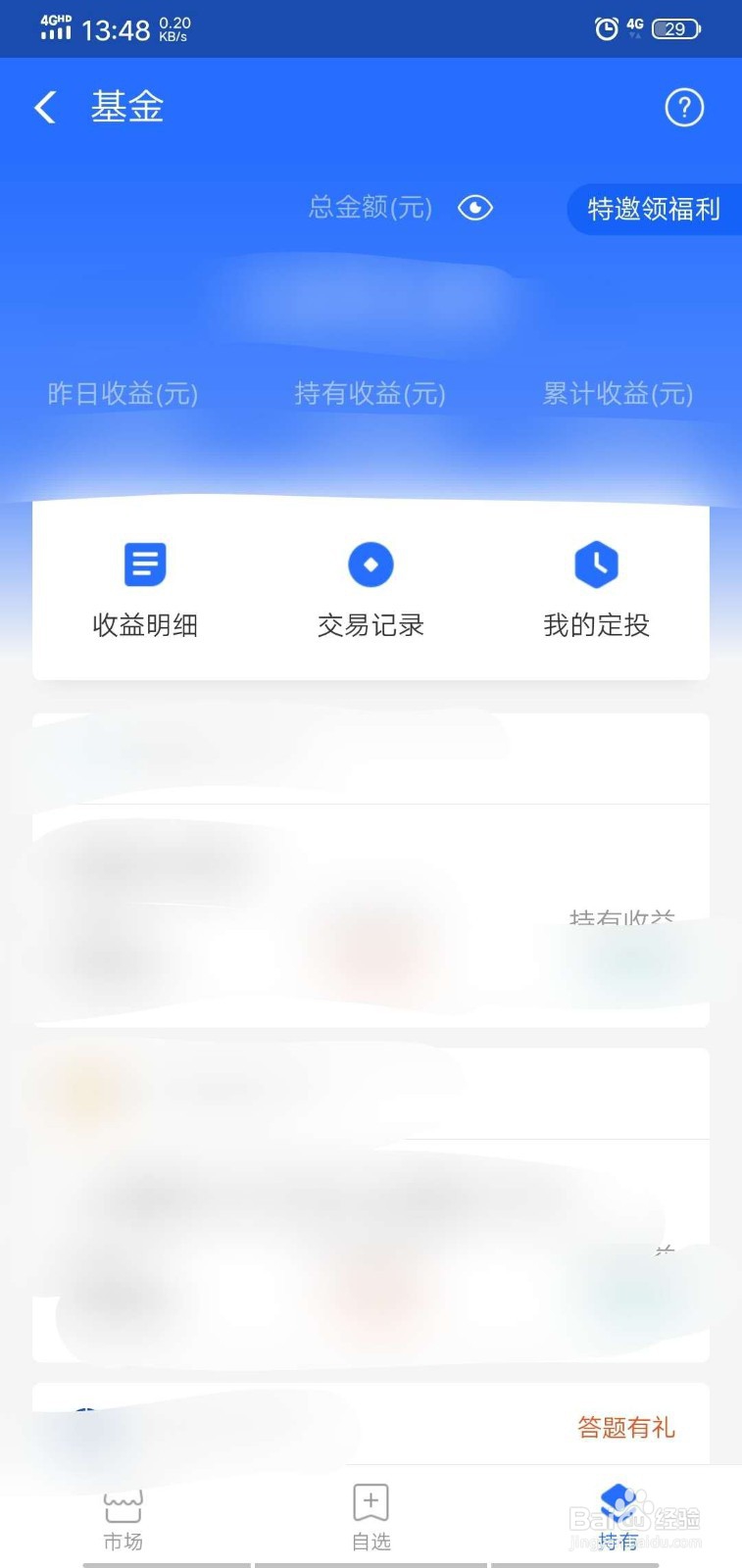This screenshot has width=742, height=1568.
Task: Tap the battery indicator showing 29
Action: click(x=675, y=28)
